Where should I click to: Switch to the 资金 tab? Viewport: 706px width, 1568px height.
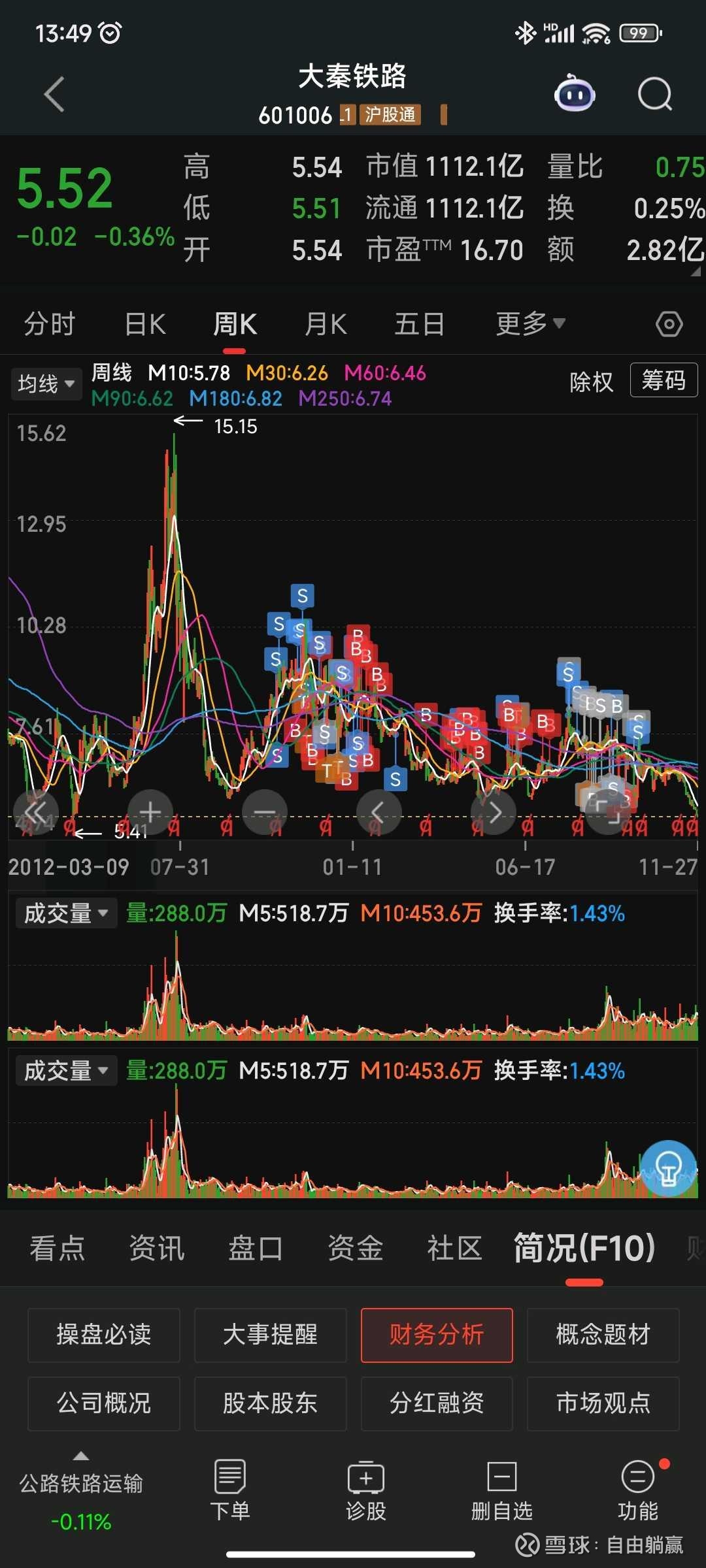[x=355, y=1249]
